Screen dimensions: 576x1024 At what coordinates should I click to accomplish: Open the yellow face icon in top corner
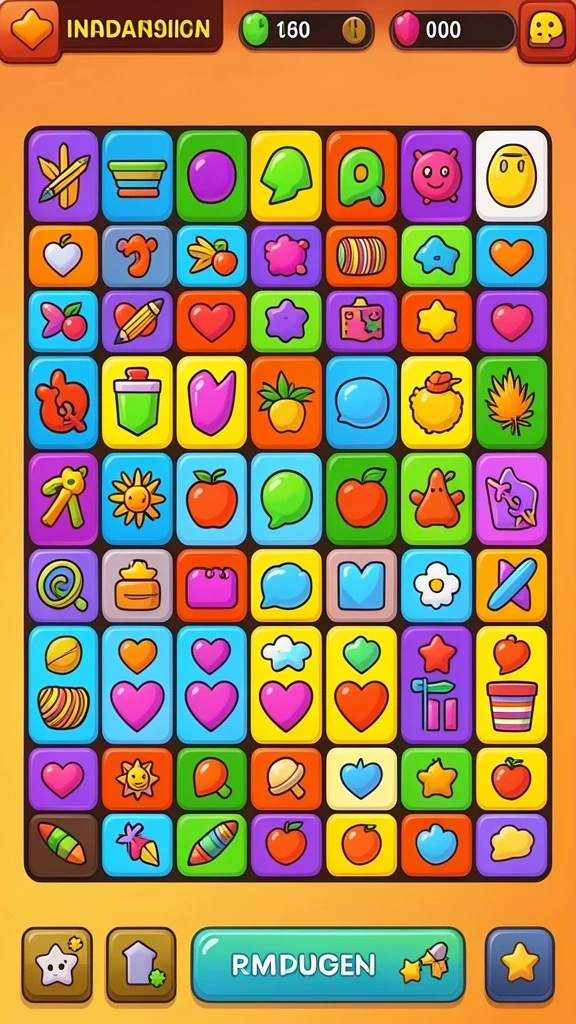[547, 30]
